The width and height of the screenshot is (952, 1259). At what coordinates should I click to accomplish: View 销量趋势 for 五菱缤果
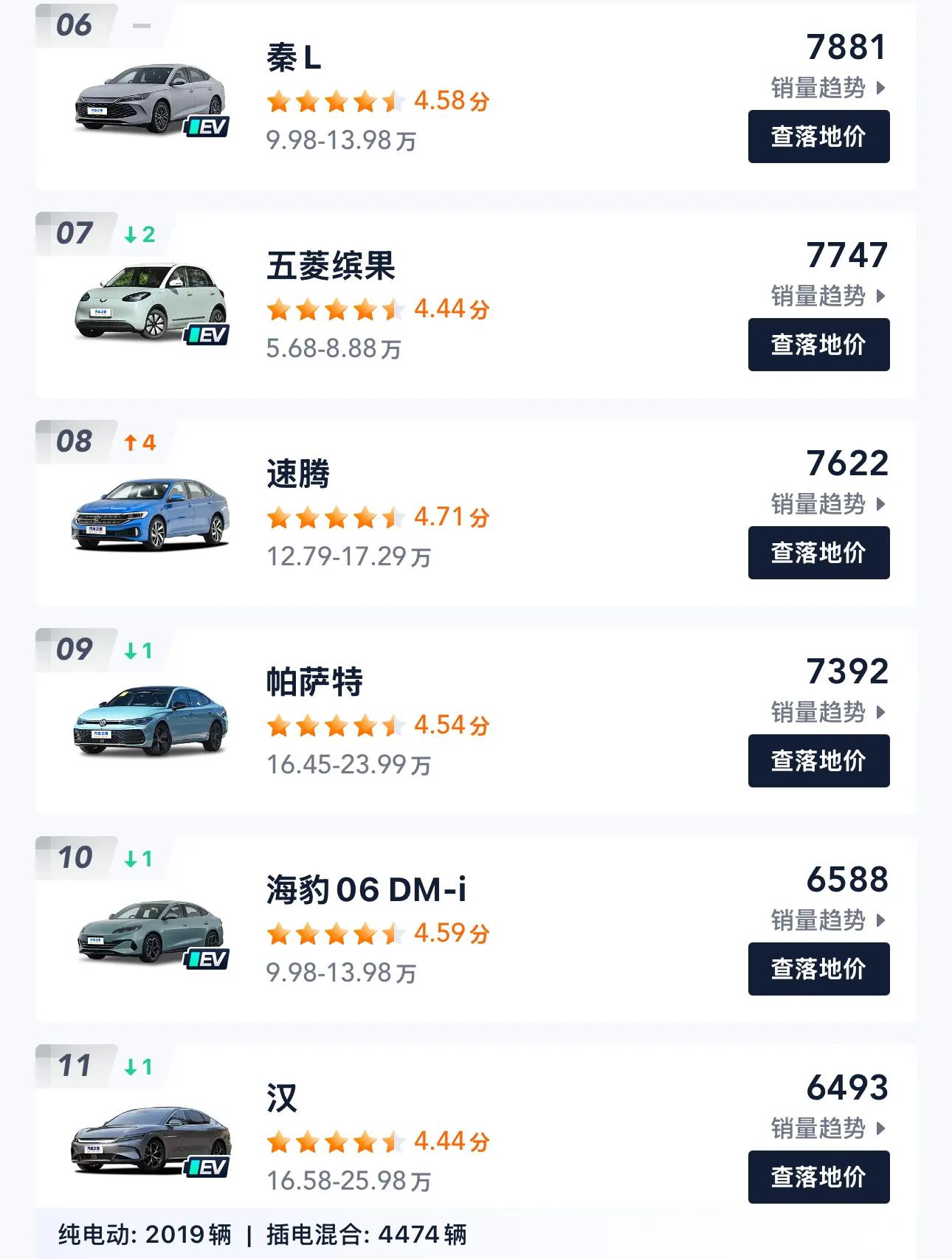[x=827, y=296]
